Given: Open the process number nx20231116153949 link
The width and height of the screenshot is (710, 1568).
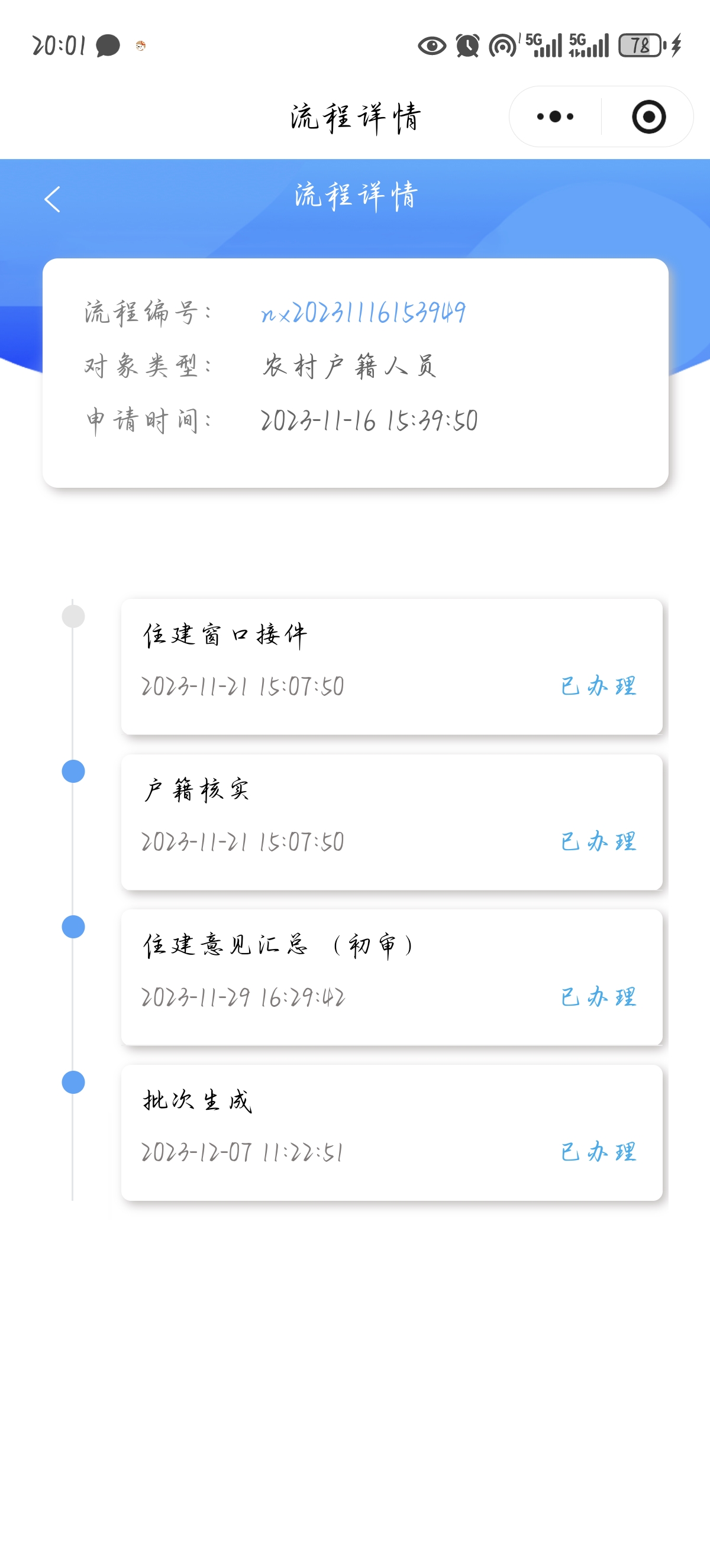Looking at the screenshot, I should 363,313.
